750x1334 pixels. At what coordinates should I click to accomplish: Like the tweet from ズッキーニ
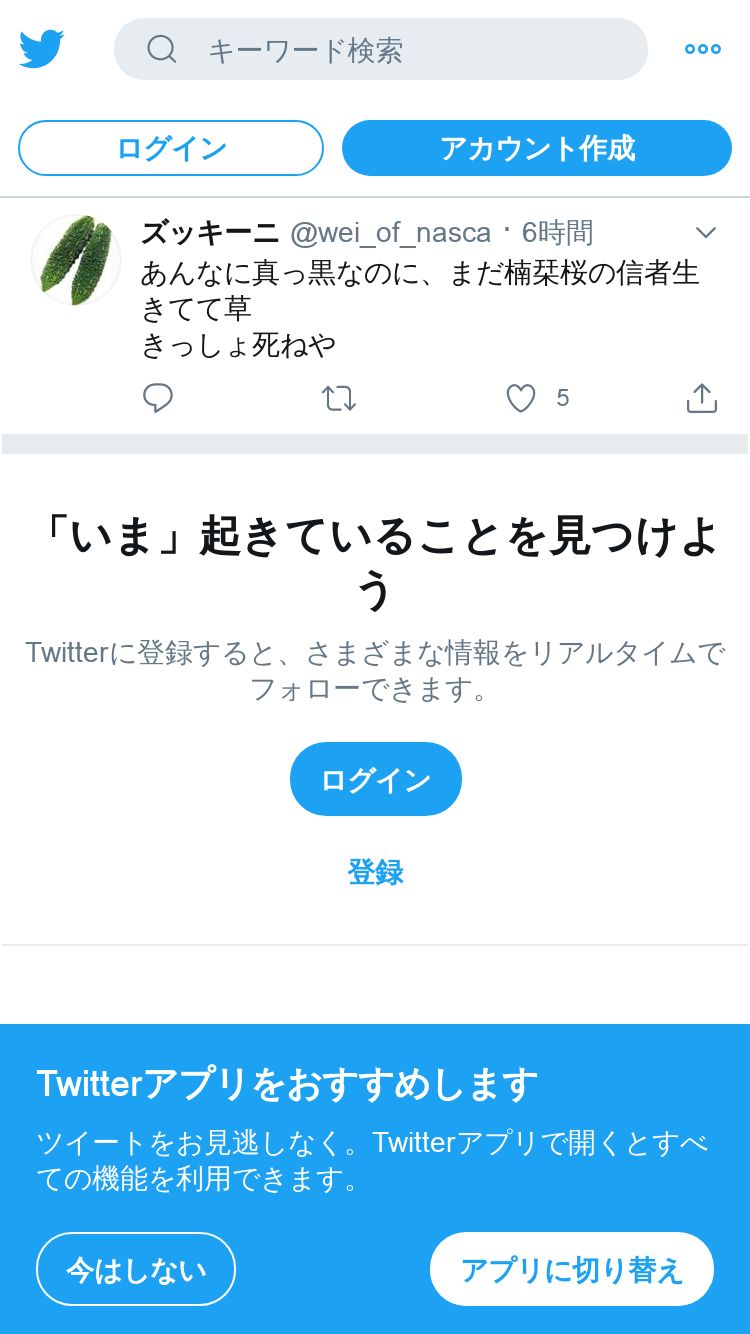click(521, 398)
